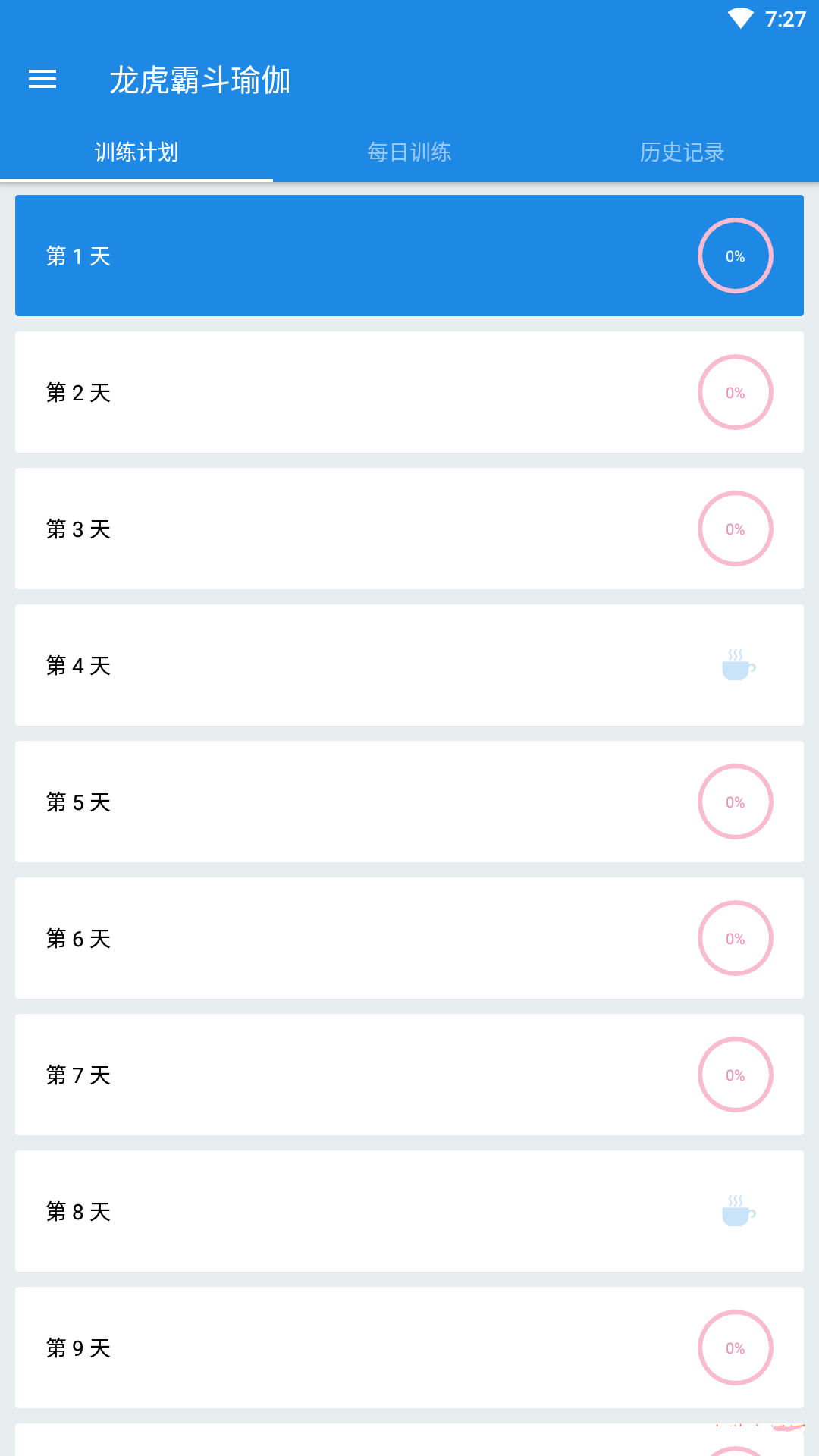Tap the 龙虎霸斗瑜伽 title text

(x=200, y=81)
